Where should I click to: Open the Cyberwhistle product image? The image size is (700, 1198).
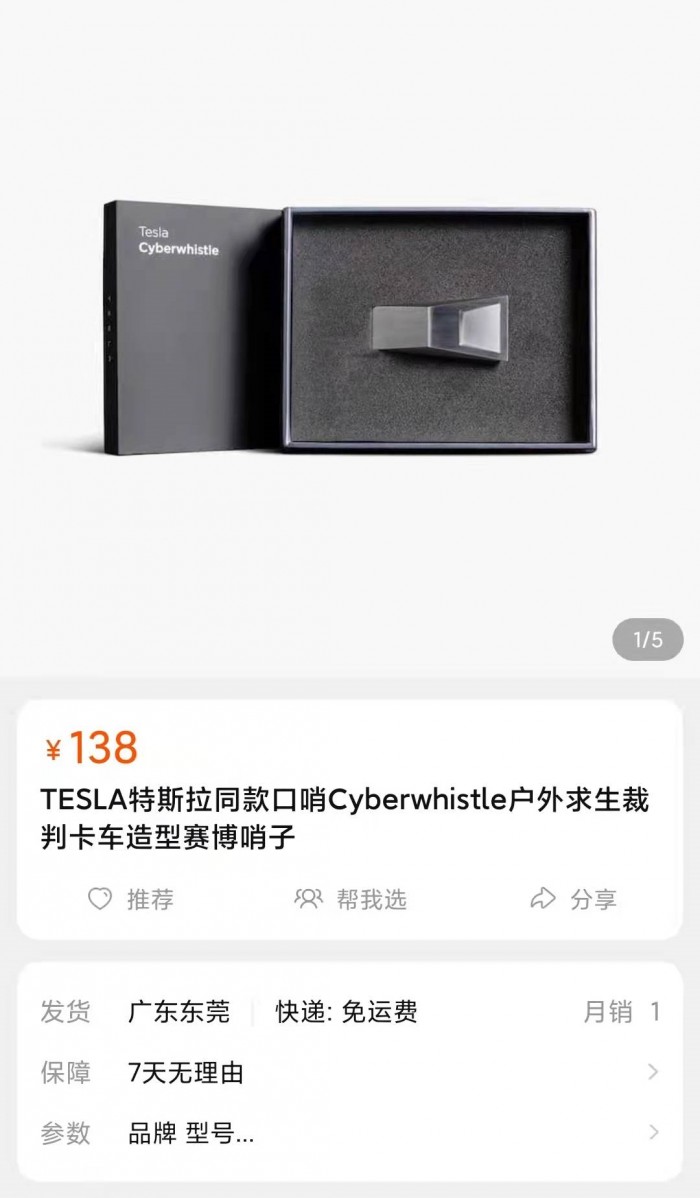click(x=350, y=330)
